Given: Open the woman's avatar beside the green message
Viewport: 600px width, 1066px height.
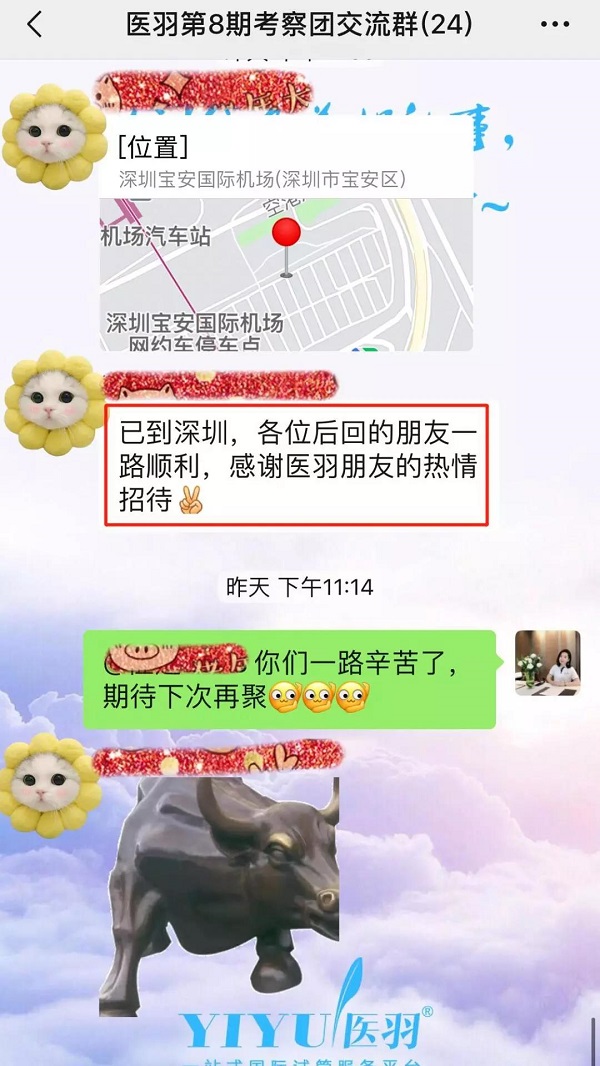Looking at the screenshot, I should [x=547, y=662].
